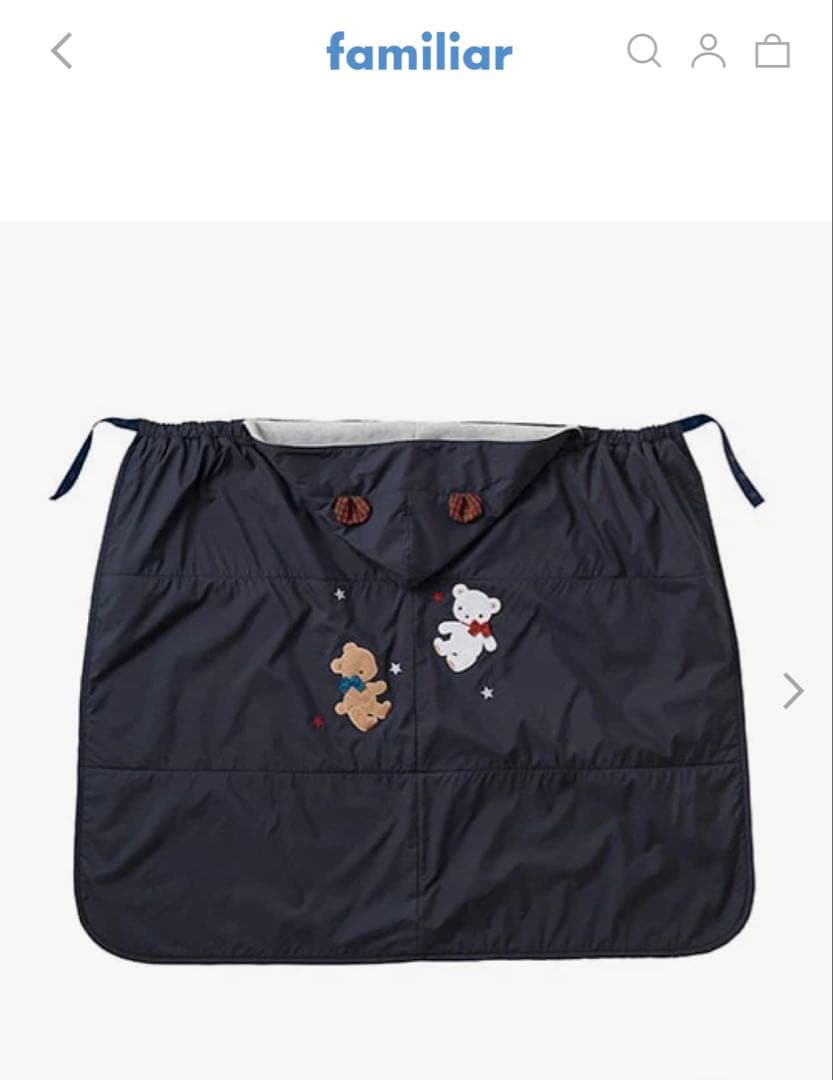Image resolution: width=833 pixels, height=1080 pixels.
Task: Click the search magnifier in the header
Action: [x=643, y=49]
